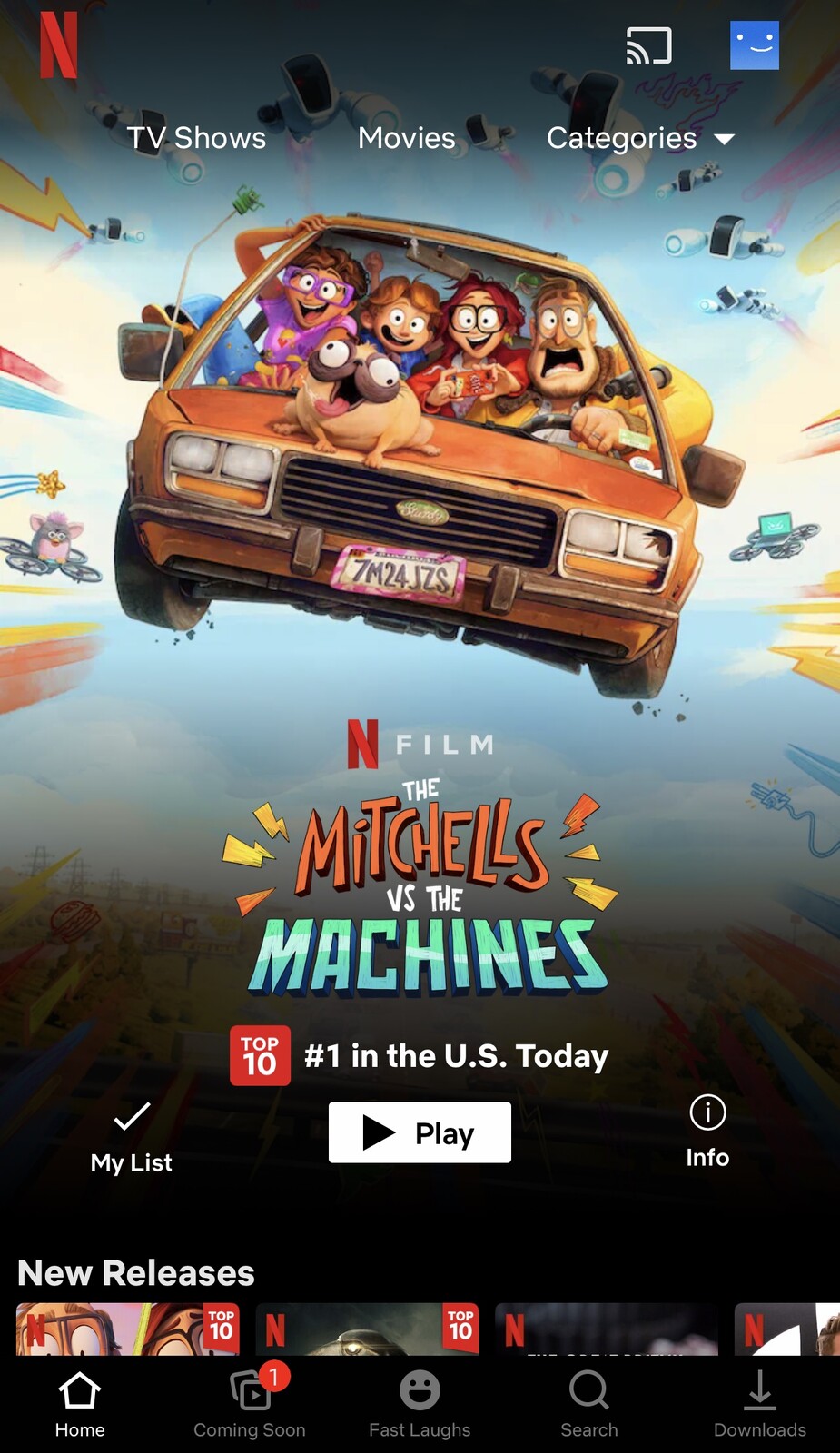Tap the cast to device icon

click(x=648, y=45)
